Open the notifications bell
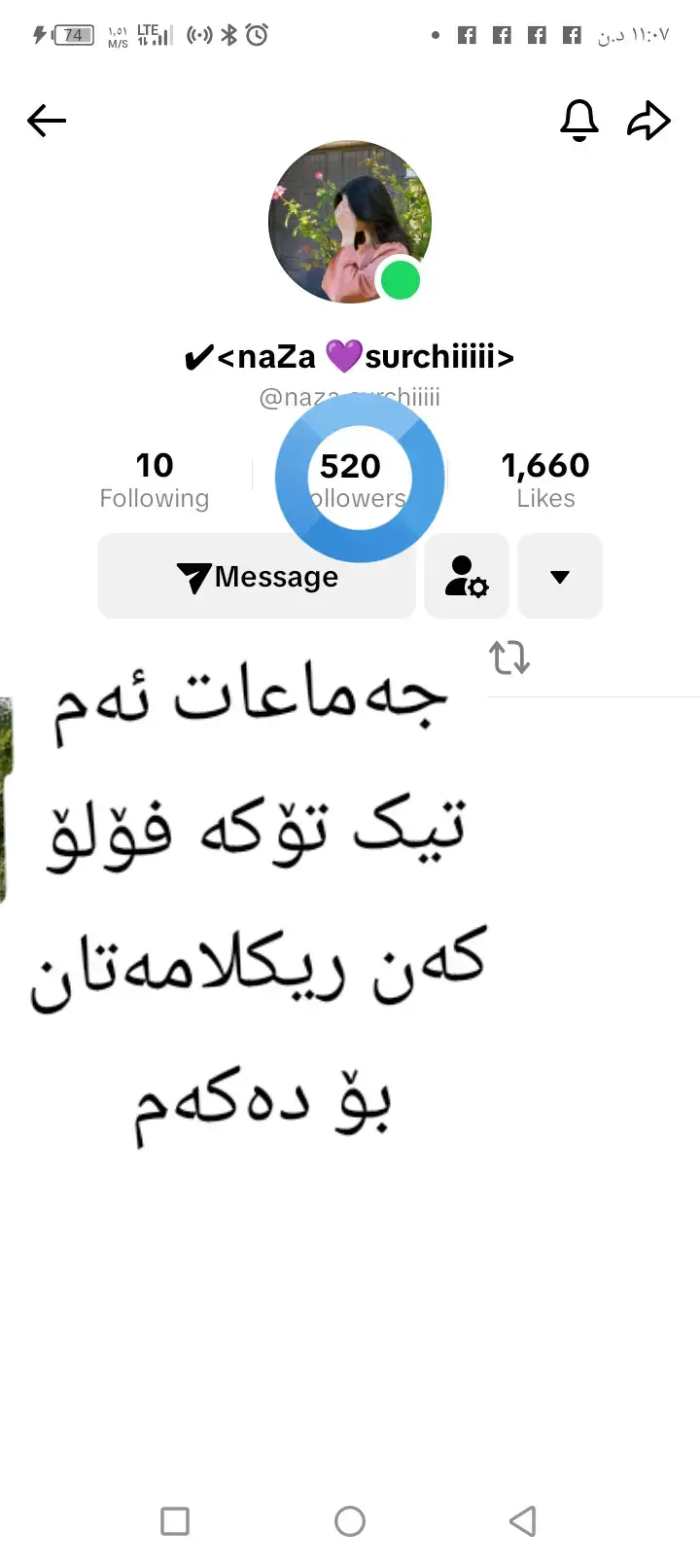The image size is (700, 1568). coord(578,121)
